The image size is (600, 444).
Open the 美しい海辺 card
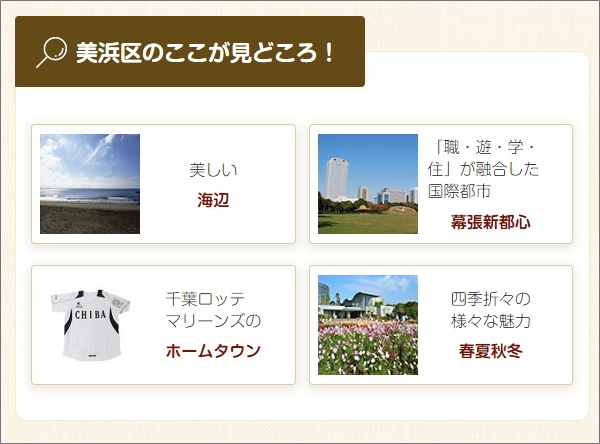tap(164, 184)
